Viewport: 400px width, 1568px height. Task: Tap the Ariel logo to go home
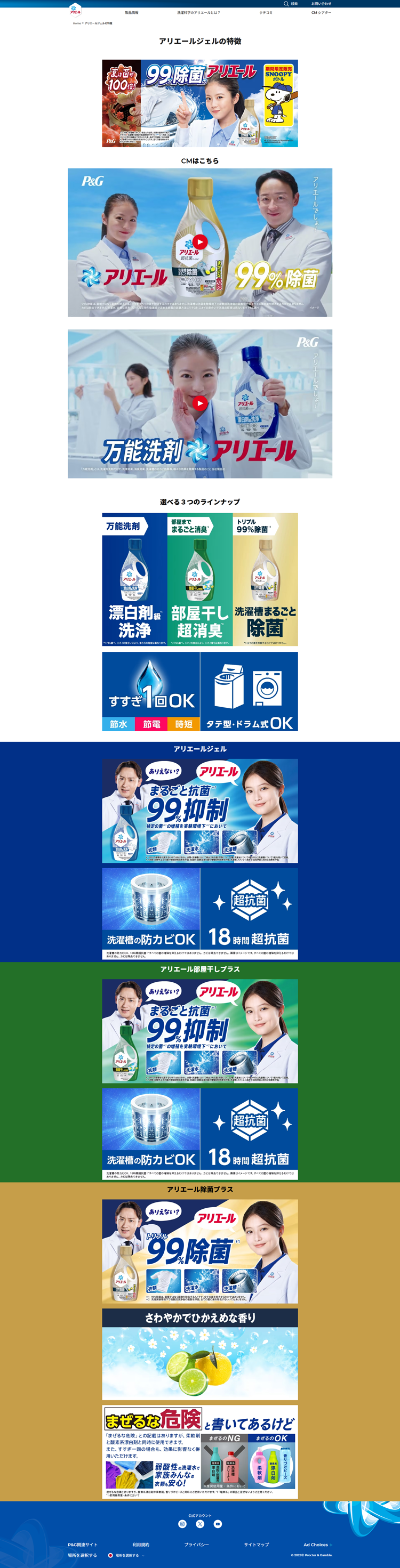(x=75, y=10)
